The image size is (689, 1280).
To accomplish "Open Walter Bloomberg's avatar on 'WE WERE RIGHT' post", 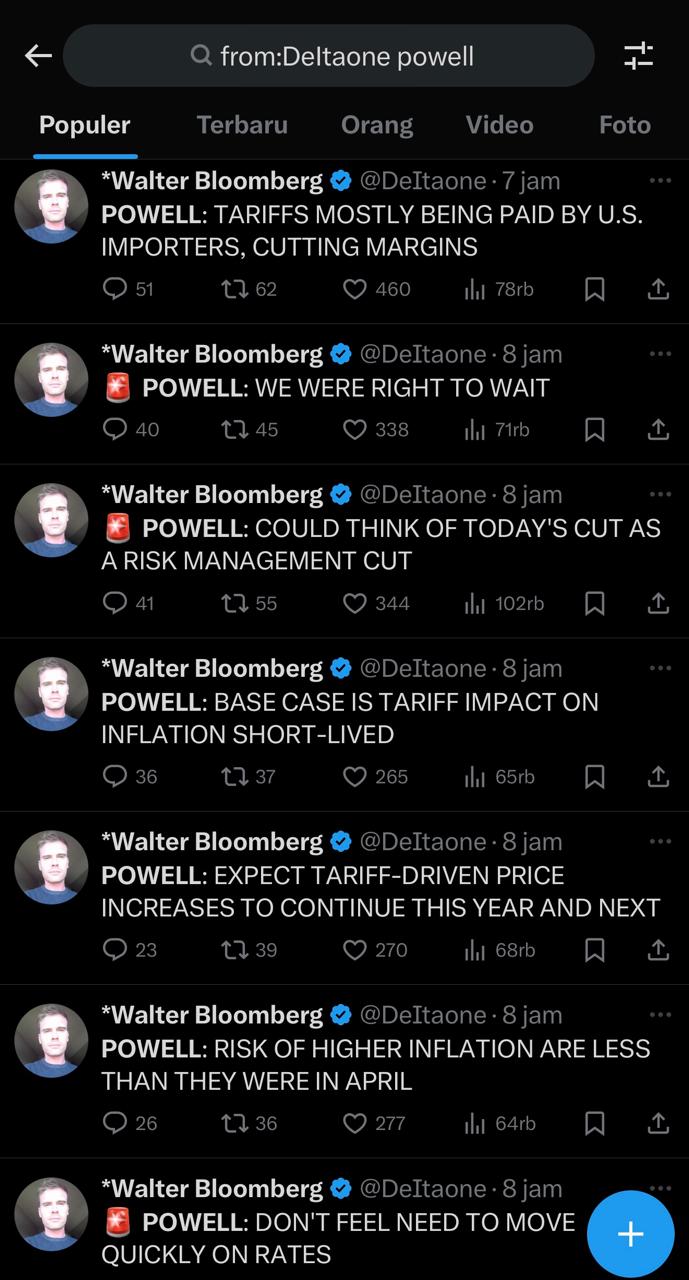I will tap(52, 379).
